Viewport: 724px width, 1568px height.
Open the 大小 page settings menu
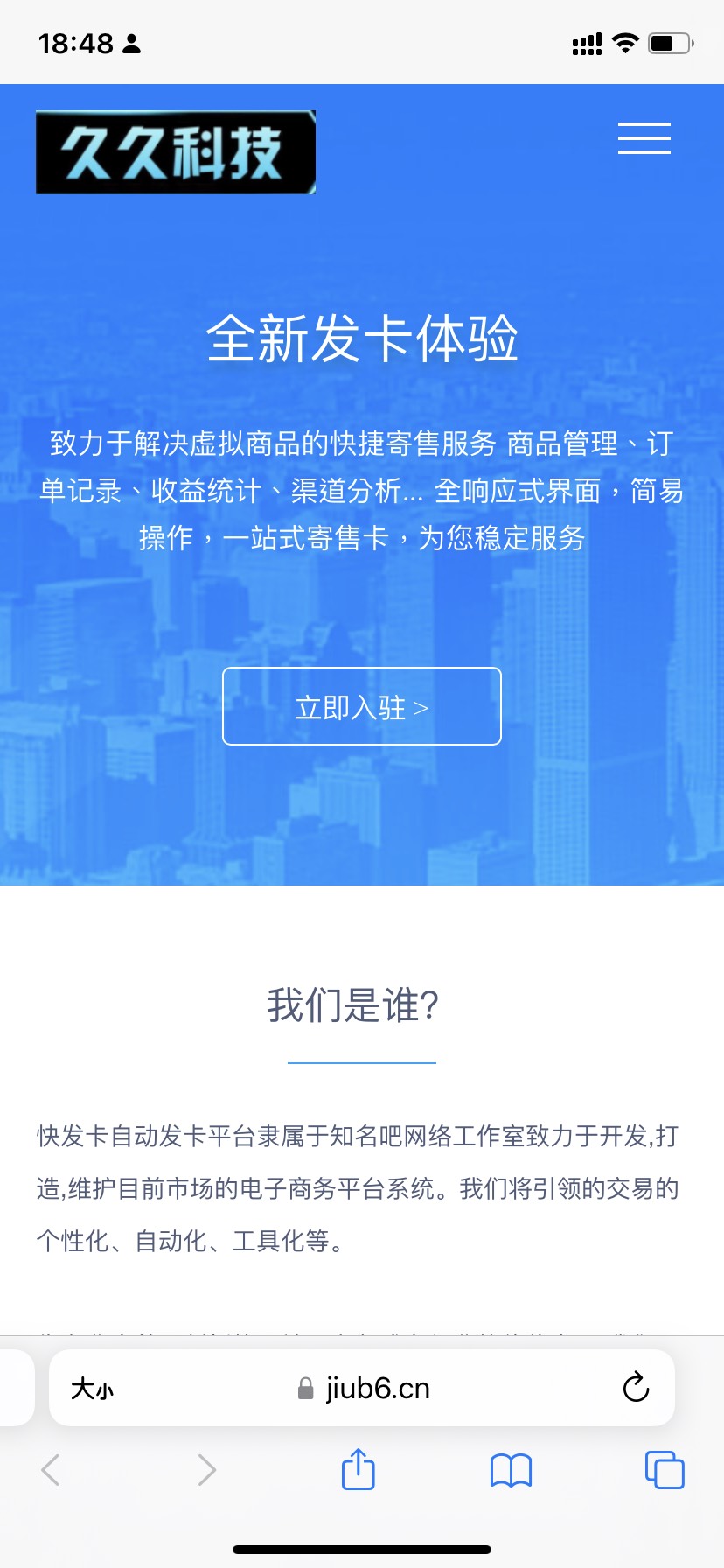pos(93,1388)
